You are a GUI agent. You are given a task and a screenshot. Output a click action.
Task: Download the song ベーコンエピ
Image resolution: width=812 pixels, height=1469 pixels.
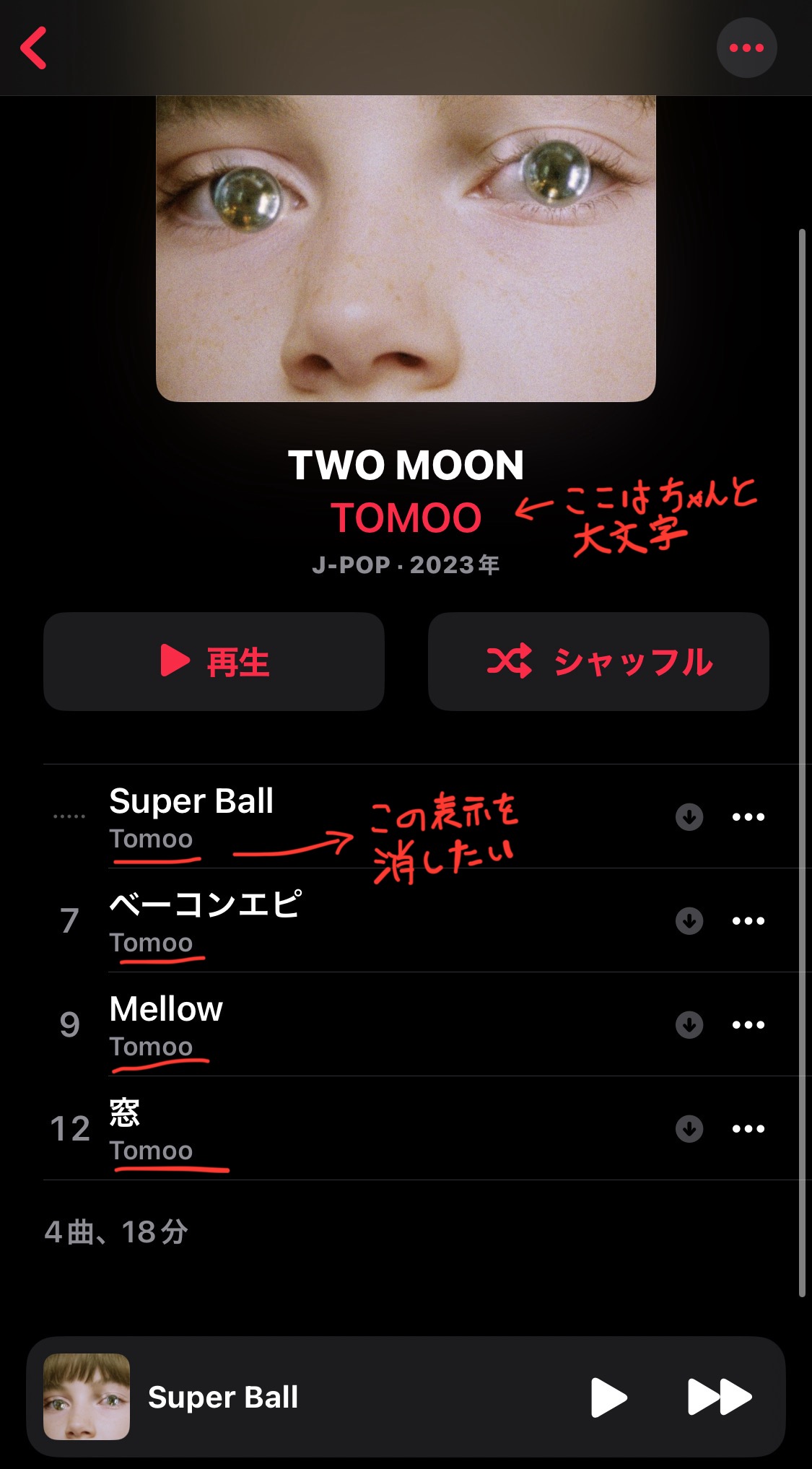pos(689,920)
